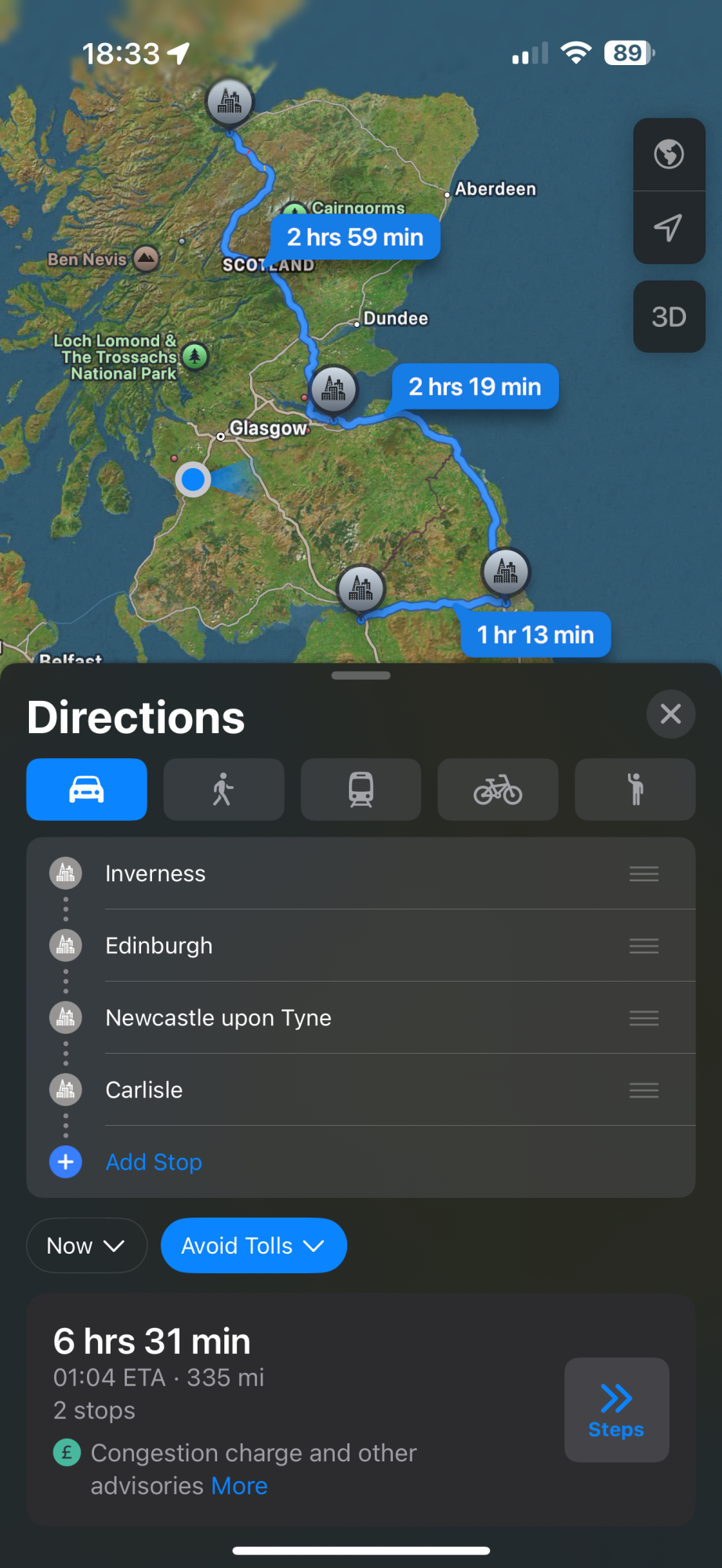Select the ride-hailing mode
722x1568 pixels.
pos(635,789)
